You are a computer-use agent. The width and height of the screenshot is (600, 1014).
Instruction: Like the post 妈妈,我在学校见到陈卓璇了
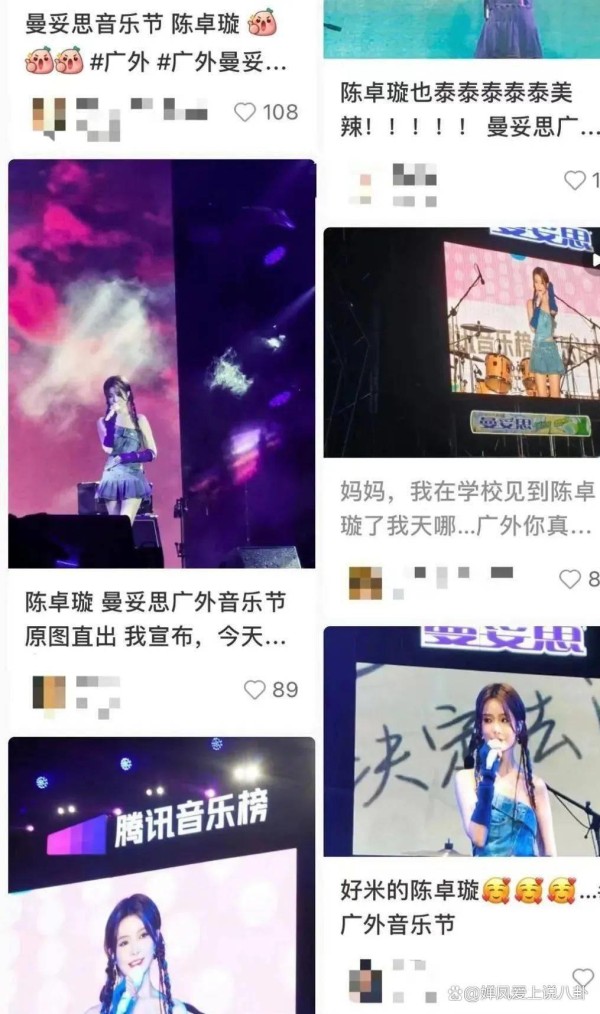click(570, 579)
